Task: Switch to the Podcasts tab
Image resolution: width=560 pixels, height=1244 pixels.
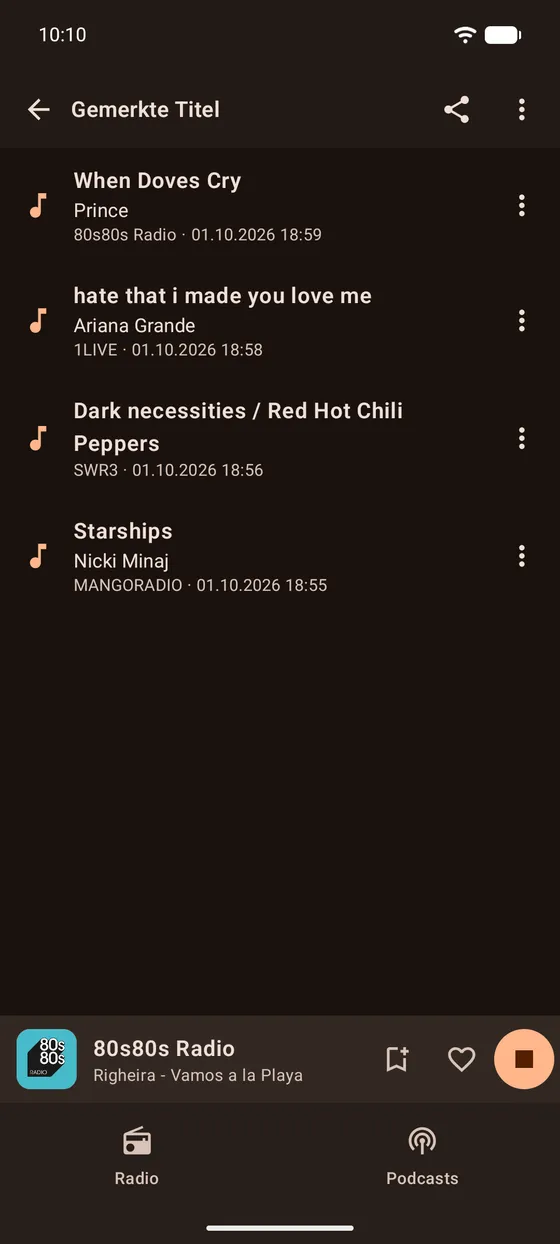Action: [422, 1156]
